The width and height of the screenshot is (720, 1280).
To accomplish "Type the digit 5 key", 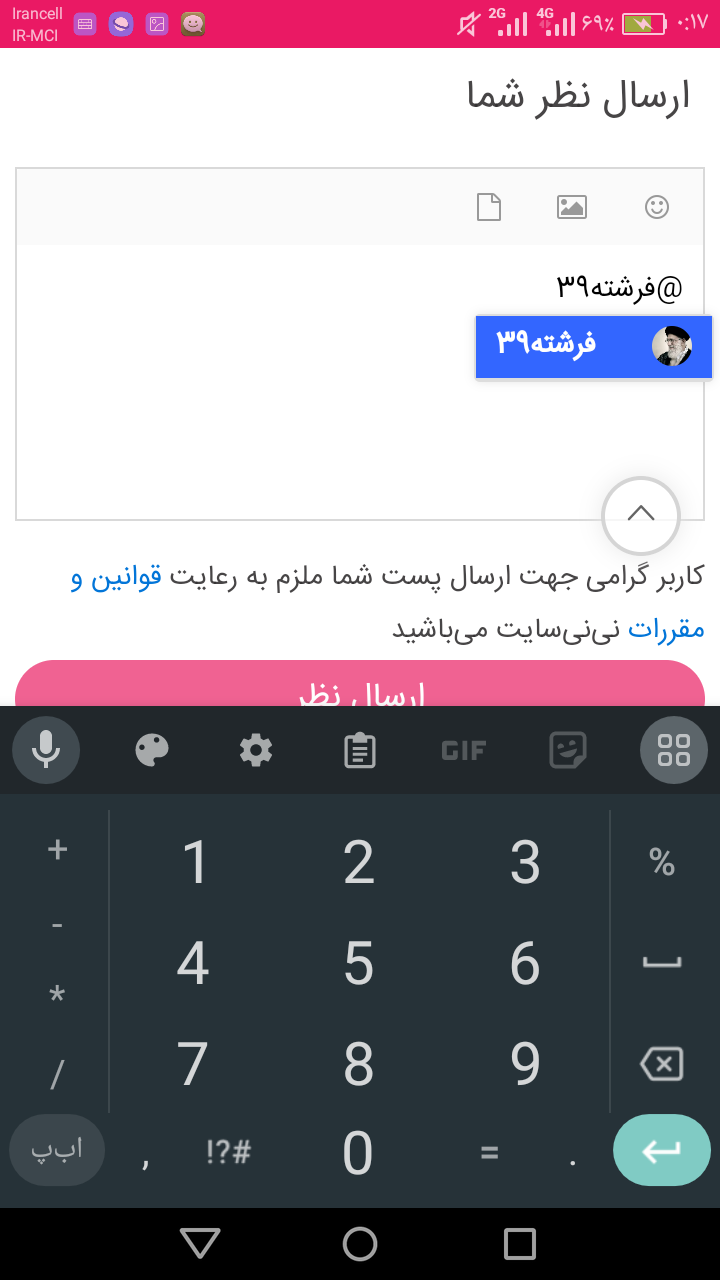I will coord(359,964).
